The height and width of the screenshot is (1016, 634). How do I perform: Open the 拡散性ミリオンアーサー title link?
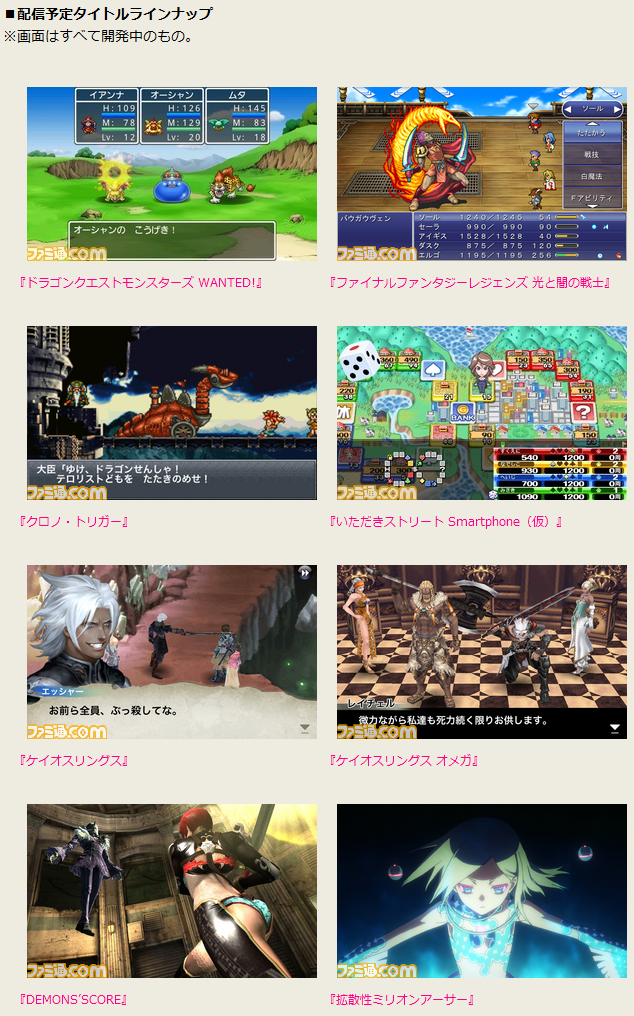pyautogui.click(x=402, y=999)
